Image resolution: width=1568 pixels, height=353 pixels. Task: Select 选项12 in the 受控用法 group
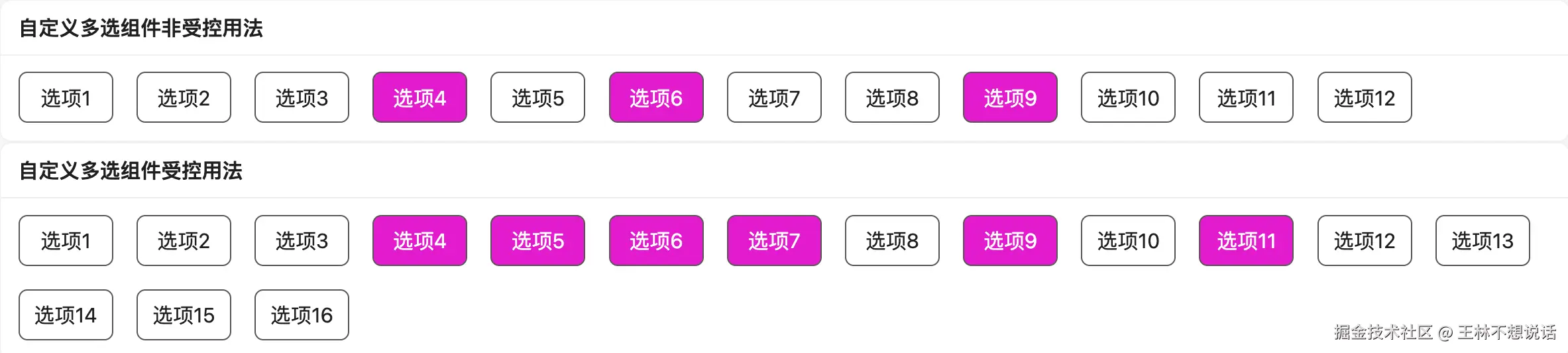1365,240
